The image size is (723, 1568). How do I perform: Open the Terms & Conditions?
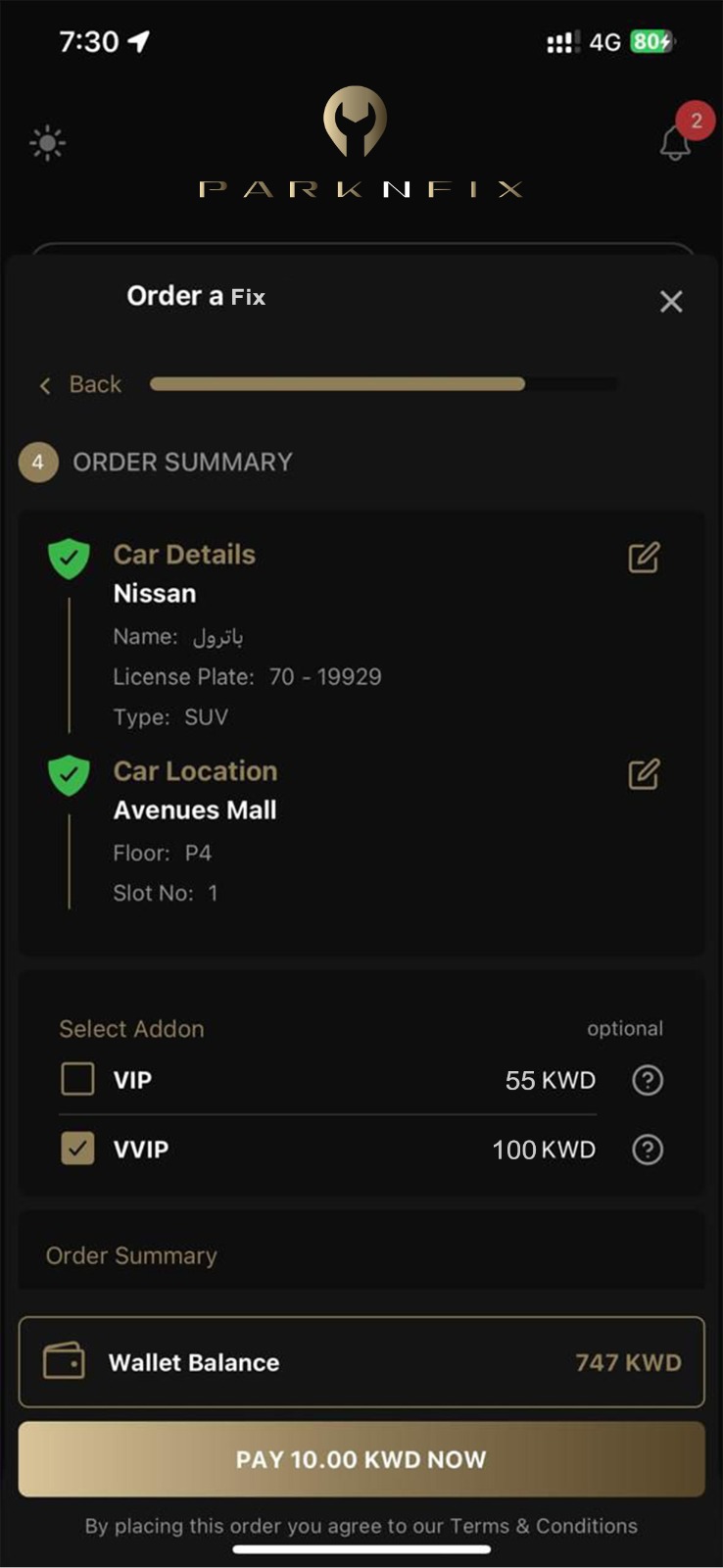pos(543,1526)
